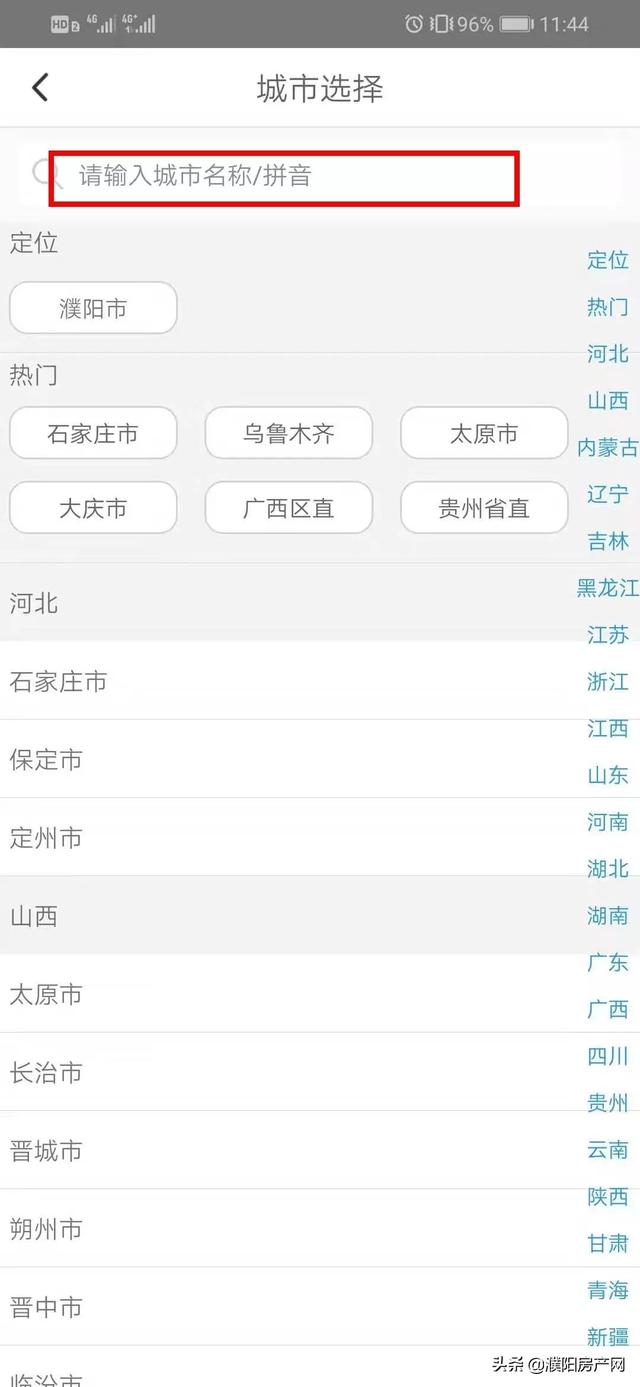Jump to 新疆 in side index
This screenshot has width=640, height=1387.
607,1337
